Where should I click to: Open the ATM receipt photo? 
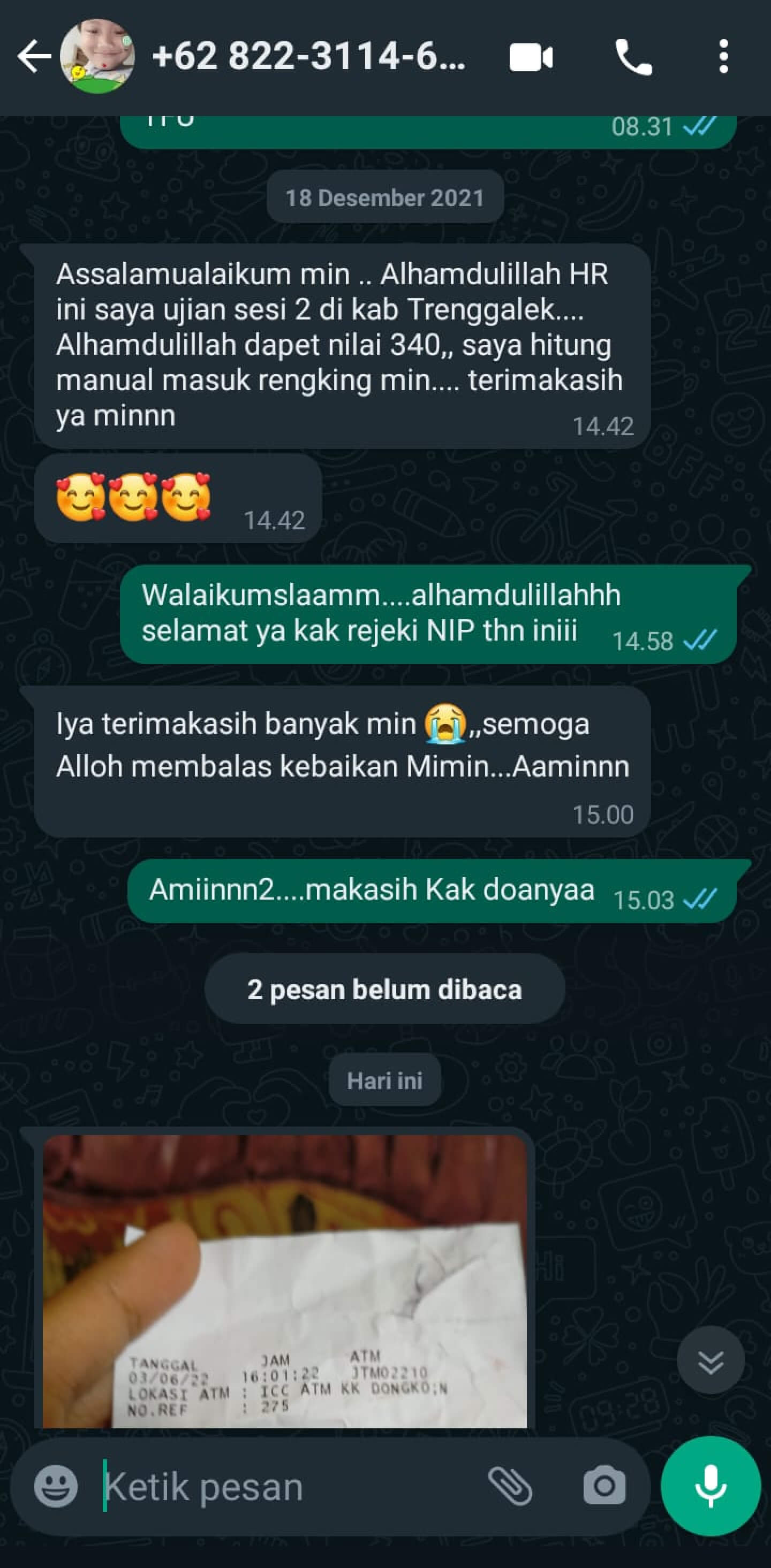tap(284, 1280)
